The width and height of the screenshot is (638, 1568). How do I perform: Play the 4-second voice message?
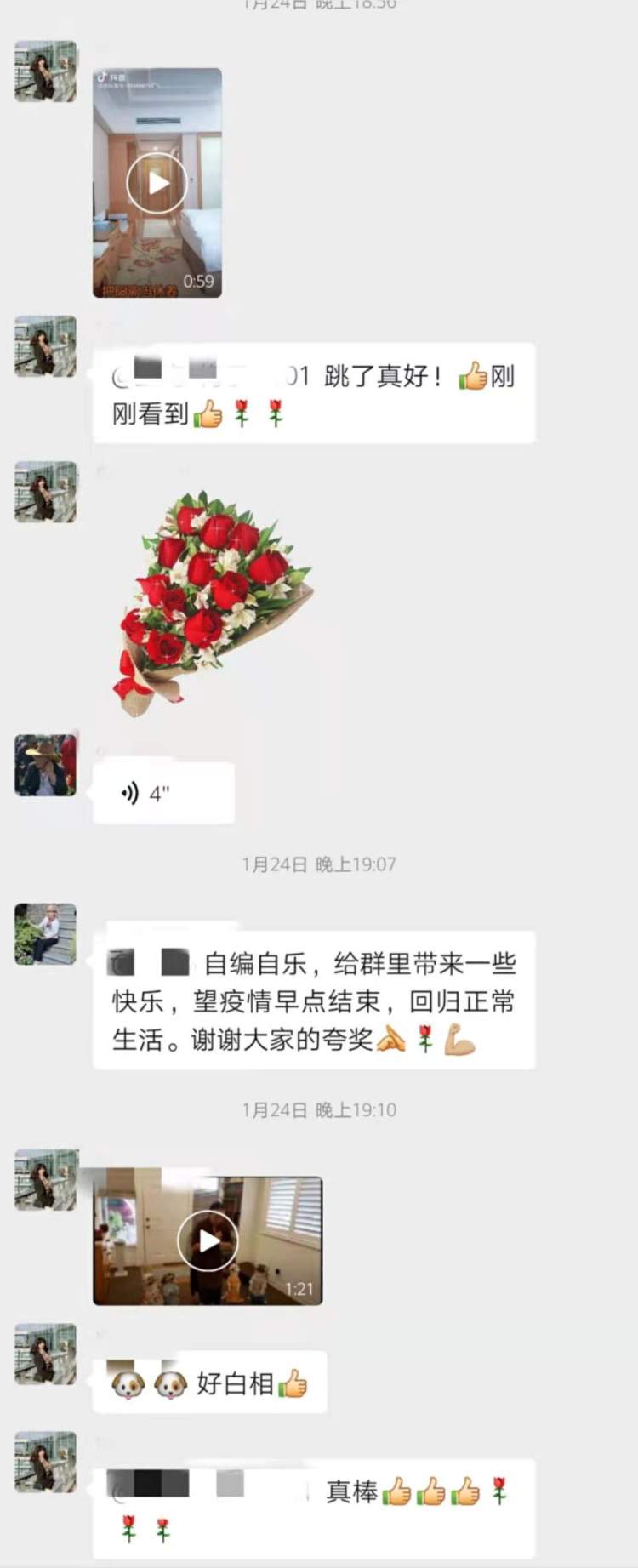pyautogui.click(x=162, y=793)
